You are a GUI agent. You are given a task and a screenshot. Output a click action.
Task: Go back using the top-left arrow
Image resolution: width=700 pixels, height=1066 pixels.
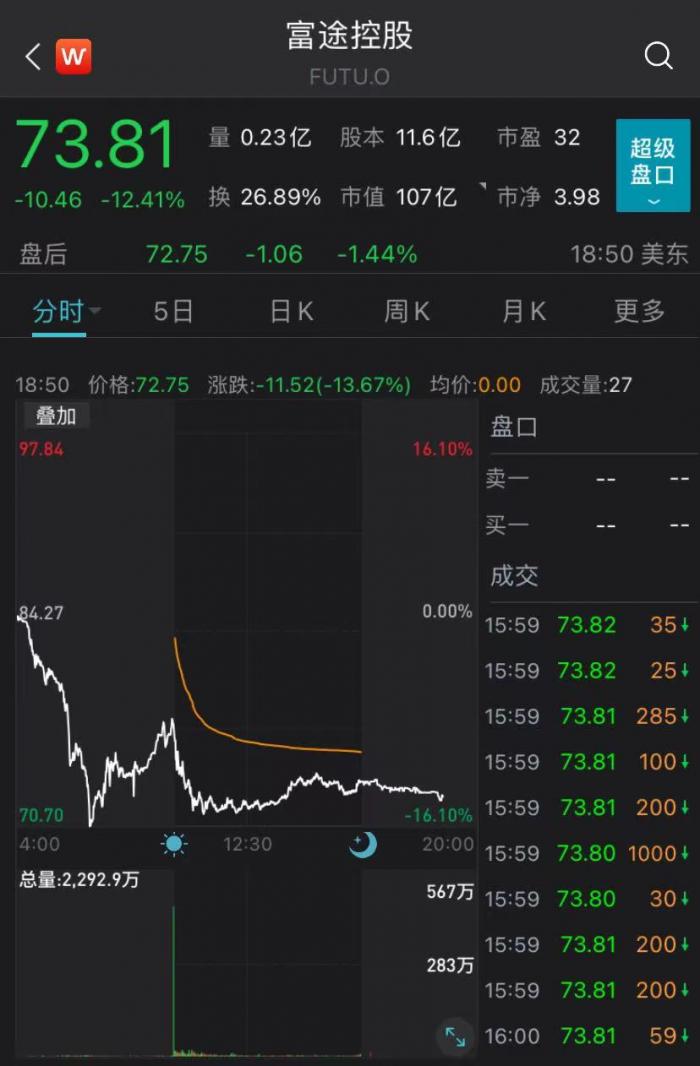point(33,56)
